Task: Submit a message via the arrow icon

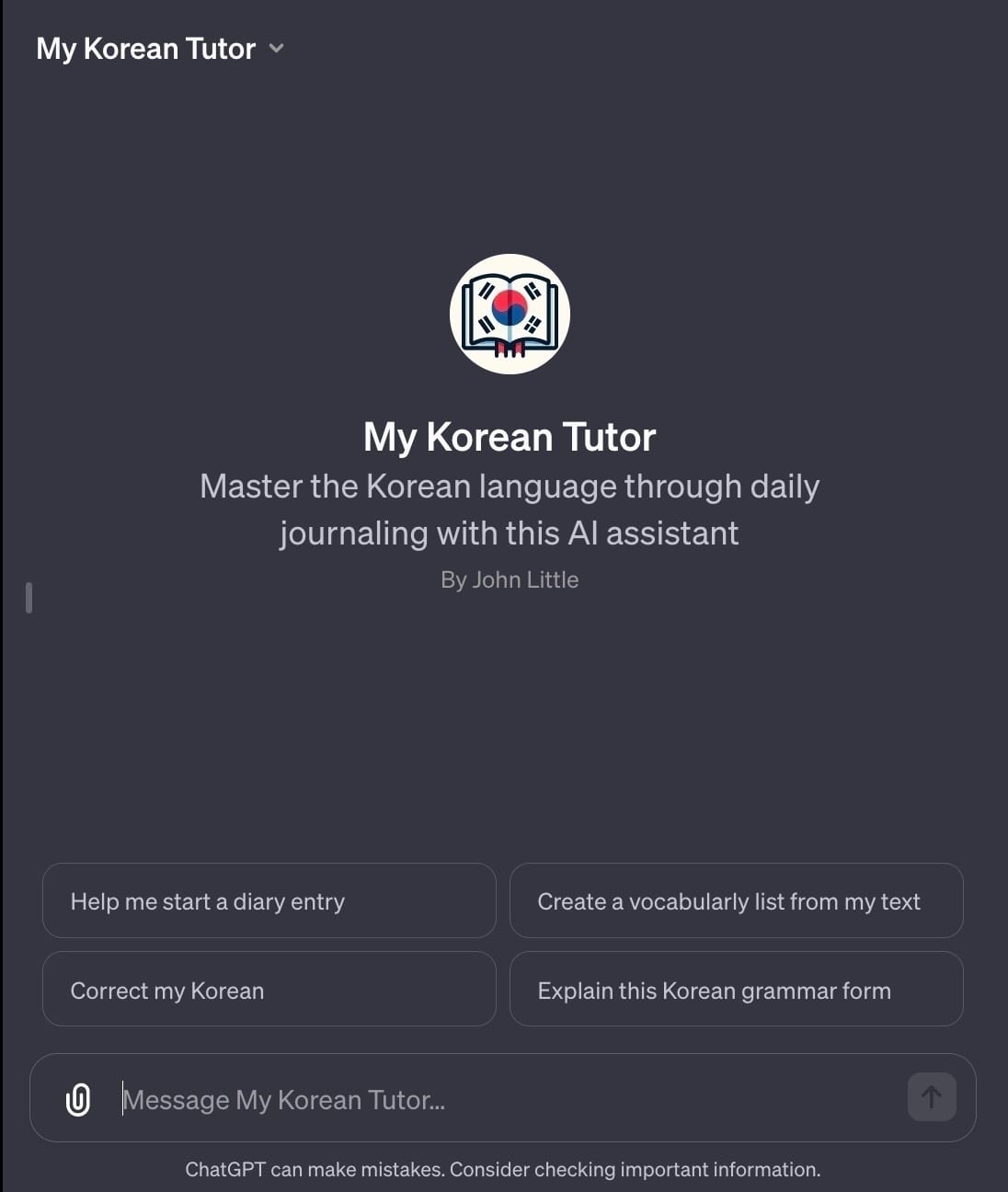Action: pos(931,1098)
